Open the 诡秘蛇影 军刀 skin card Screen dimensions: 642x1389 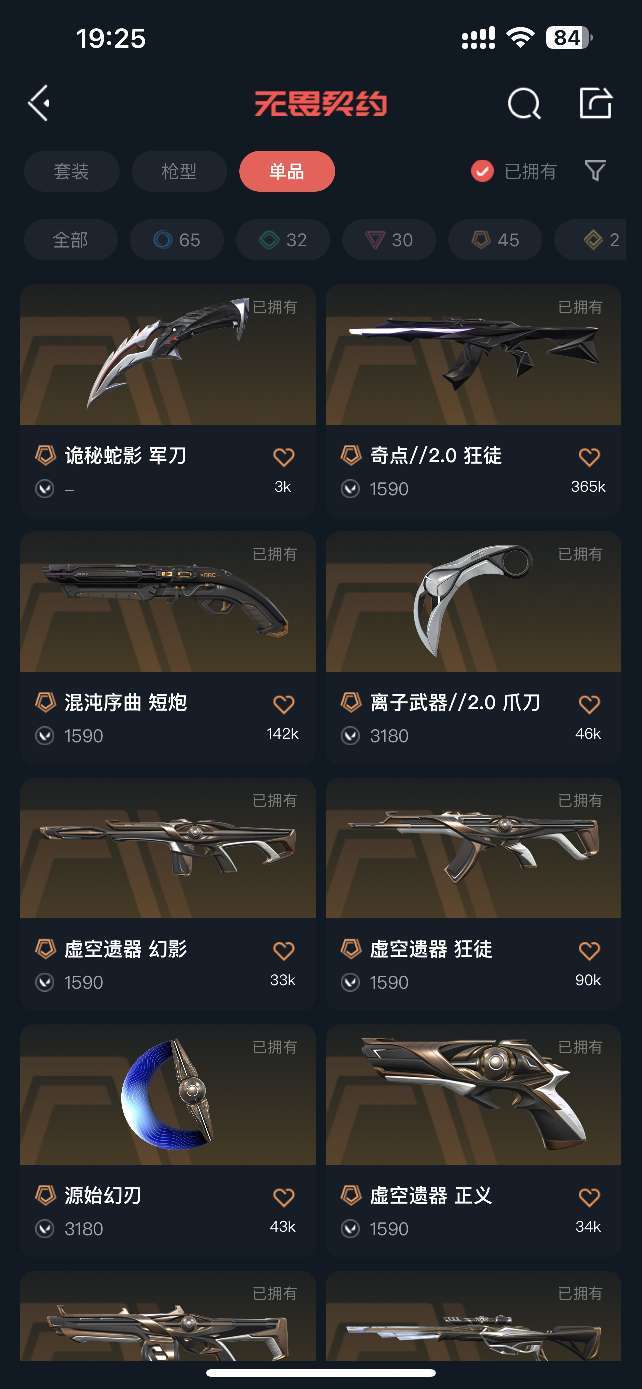tap(168, 400)
